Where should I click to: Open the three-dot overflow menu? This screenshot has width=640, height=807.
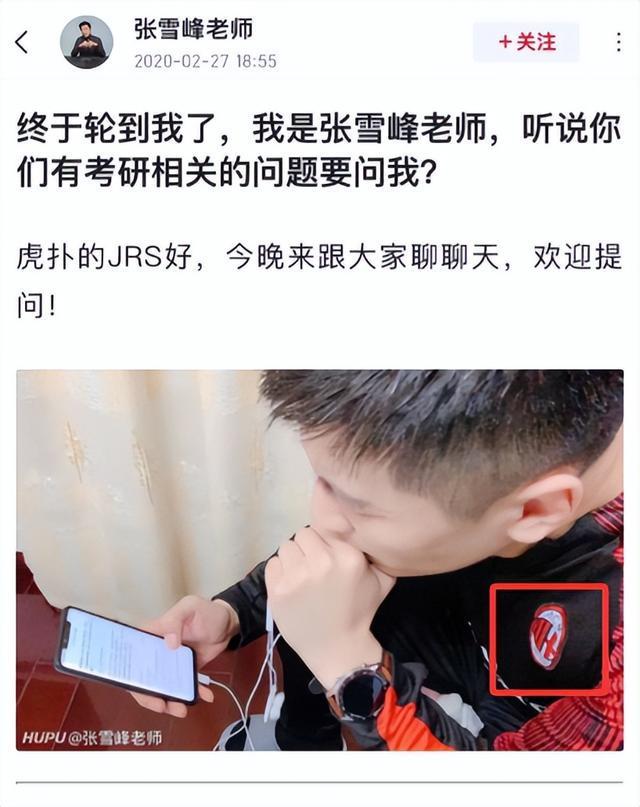point(619,42)
